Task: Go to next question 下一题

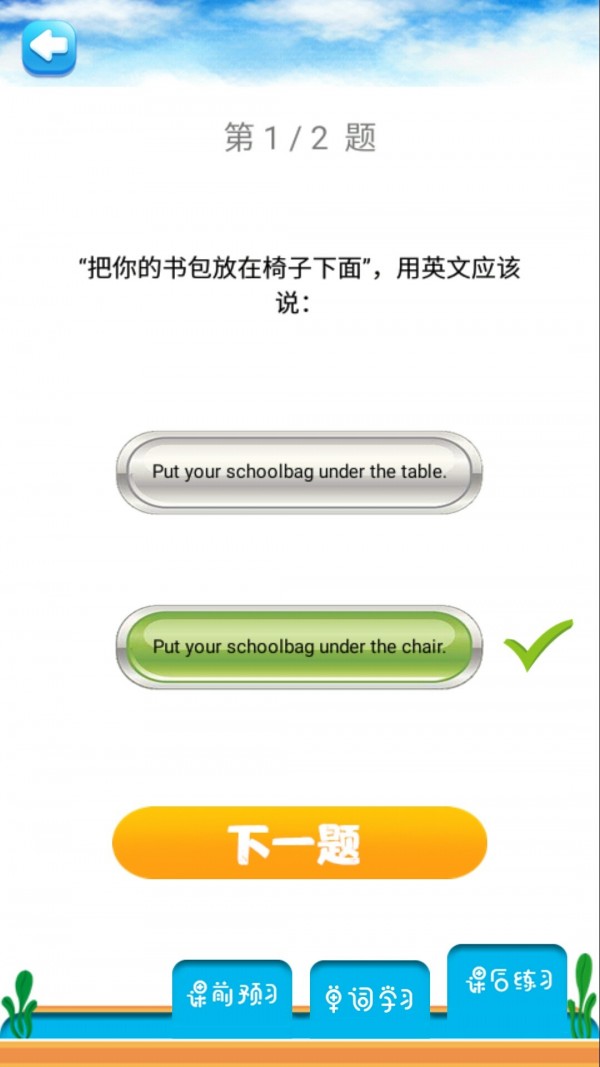Action: 299,843
